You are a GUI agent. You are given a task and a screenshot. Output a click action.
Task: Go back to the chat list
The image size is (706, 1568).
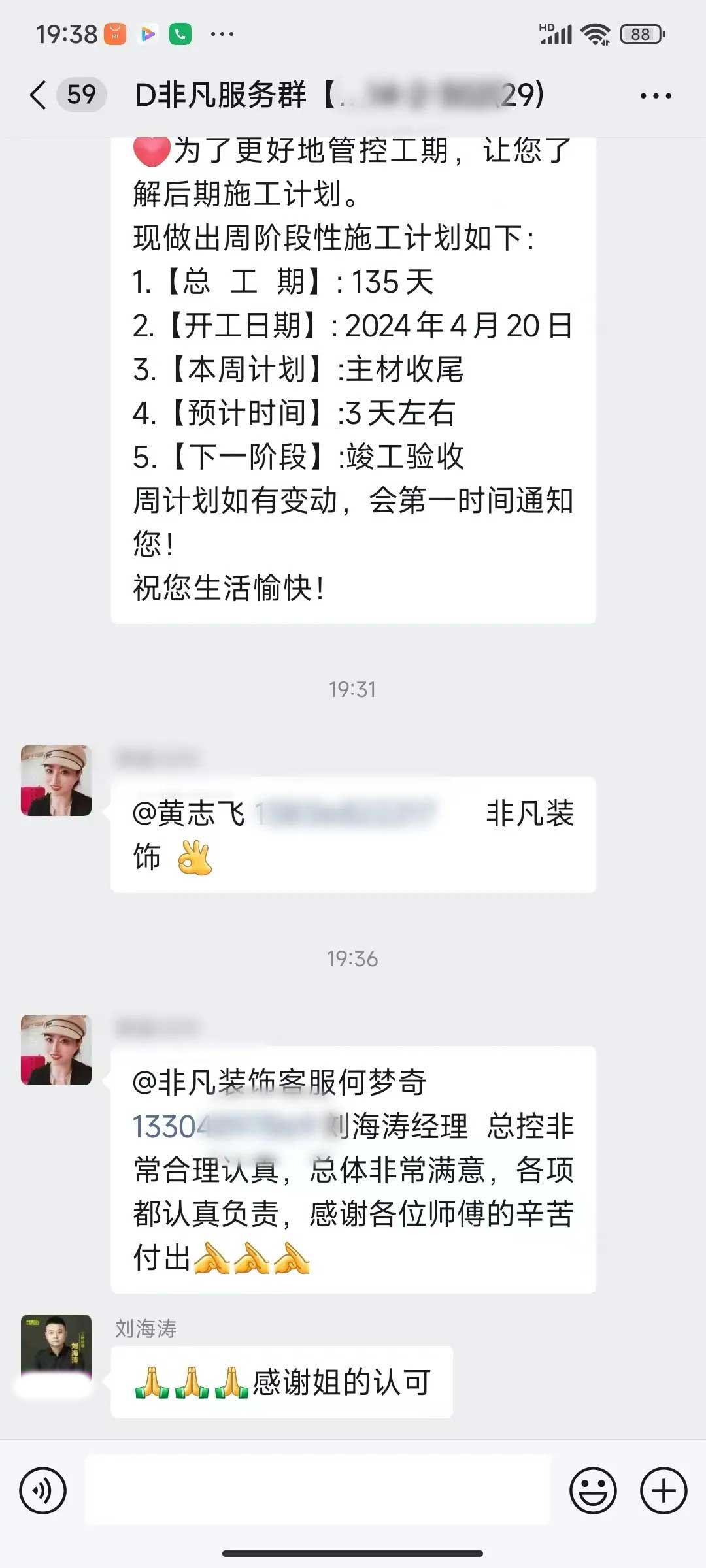point(39,95)
